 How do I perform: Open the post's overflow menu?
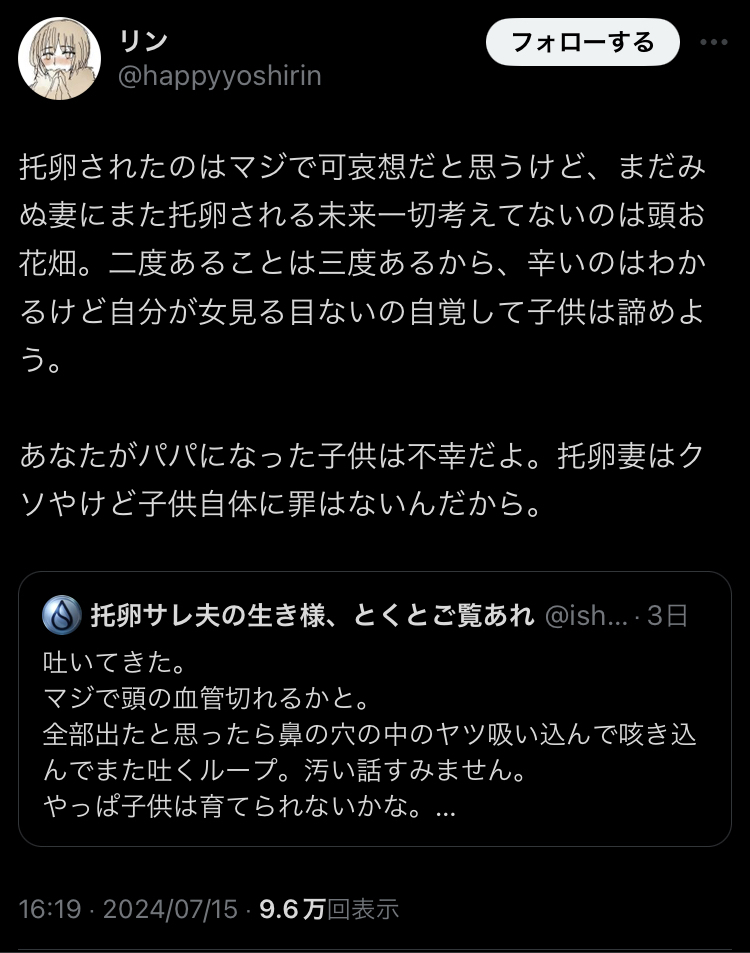pos(714,43)
